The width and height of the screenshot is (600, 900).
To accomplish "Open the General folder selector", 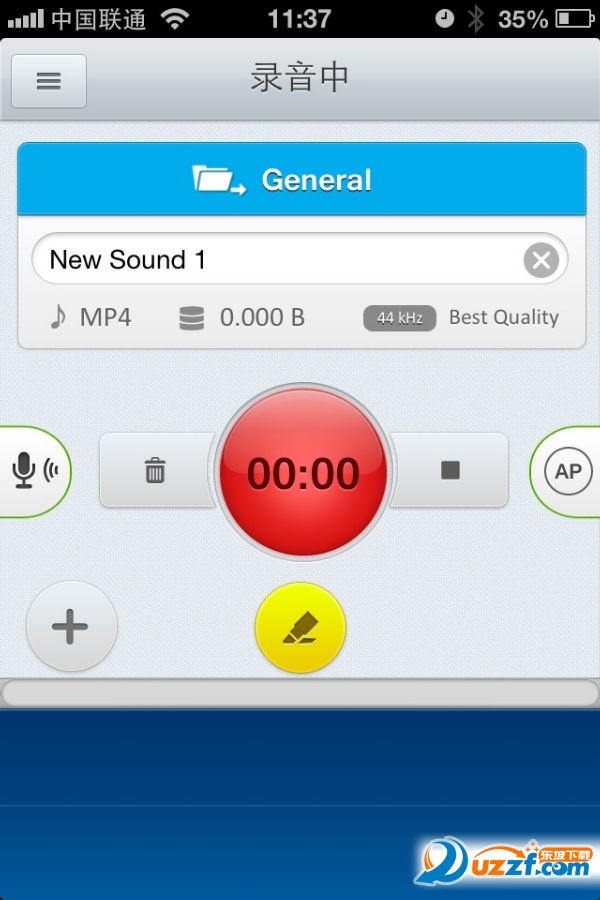I will click(x=301, y=180).
